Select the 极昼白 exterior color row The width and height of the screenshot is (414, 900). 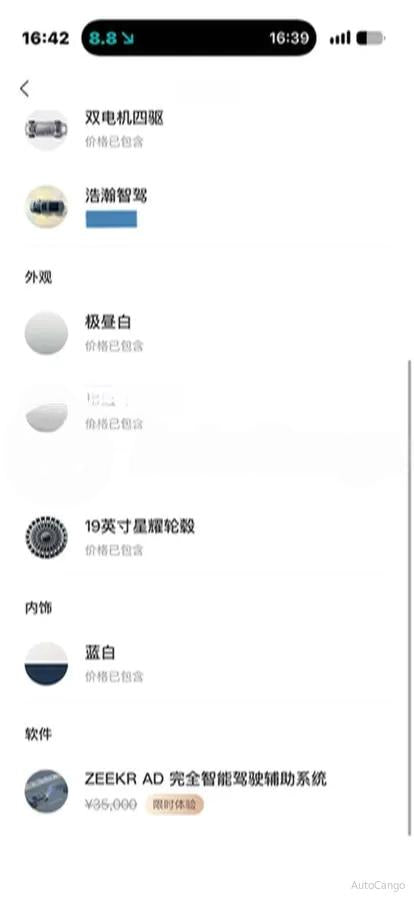coord(207,333)
